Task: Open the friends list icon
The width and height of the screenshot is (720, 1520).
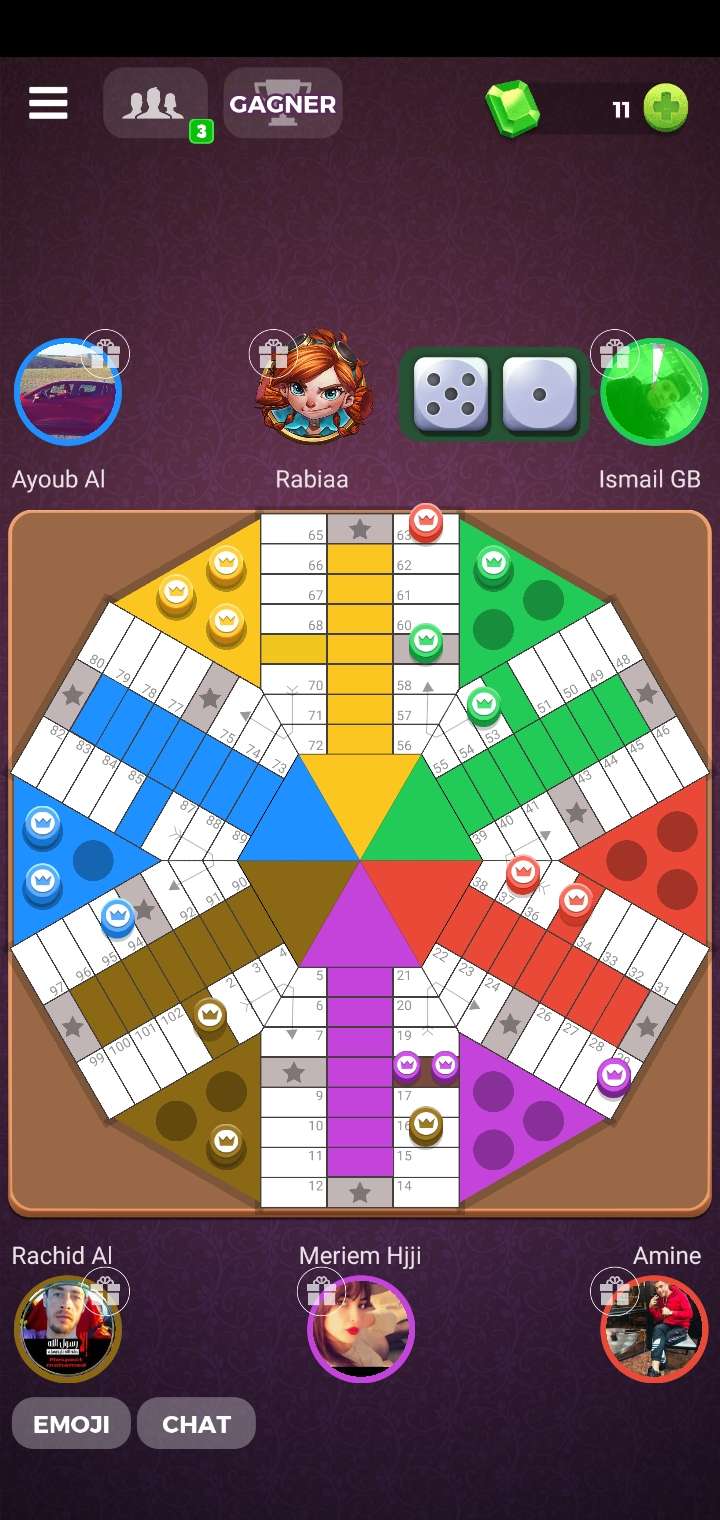Action: (154, 103)
